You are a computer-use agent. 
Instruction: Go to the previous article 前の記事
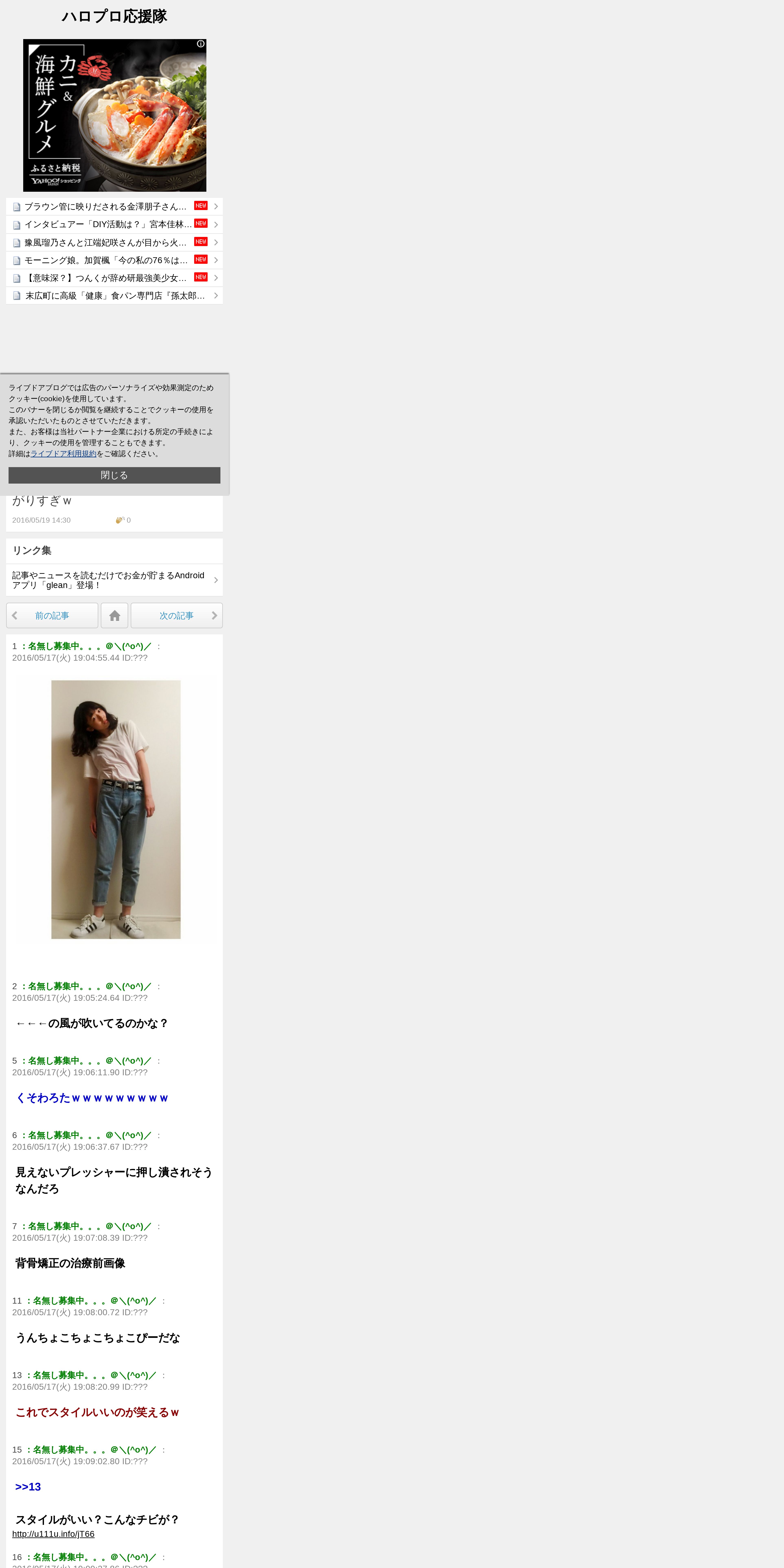click(52, 615)
